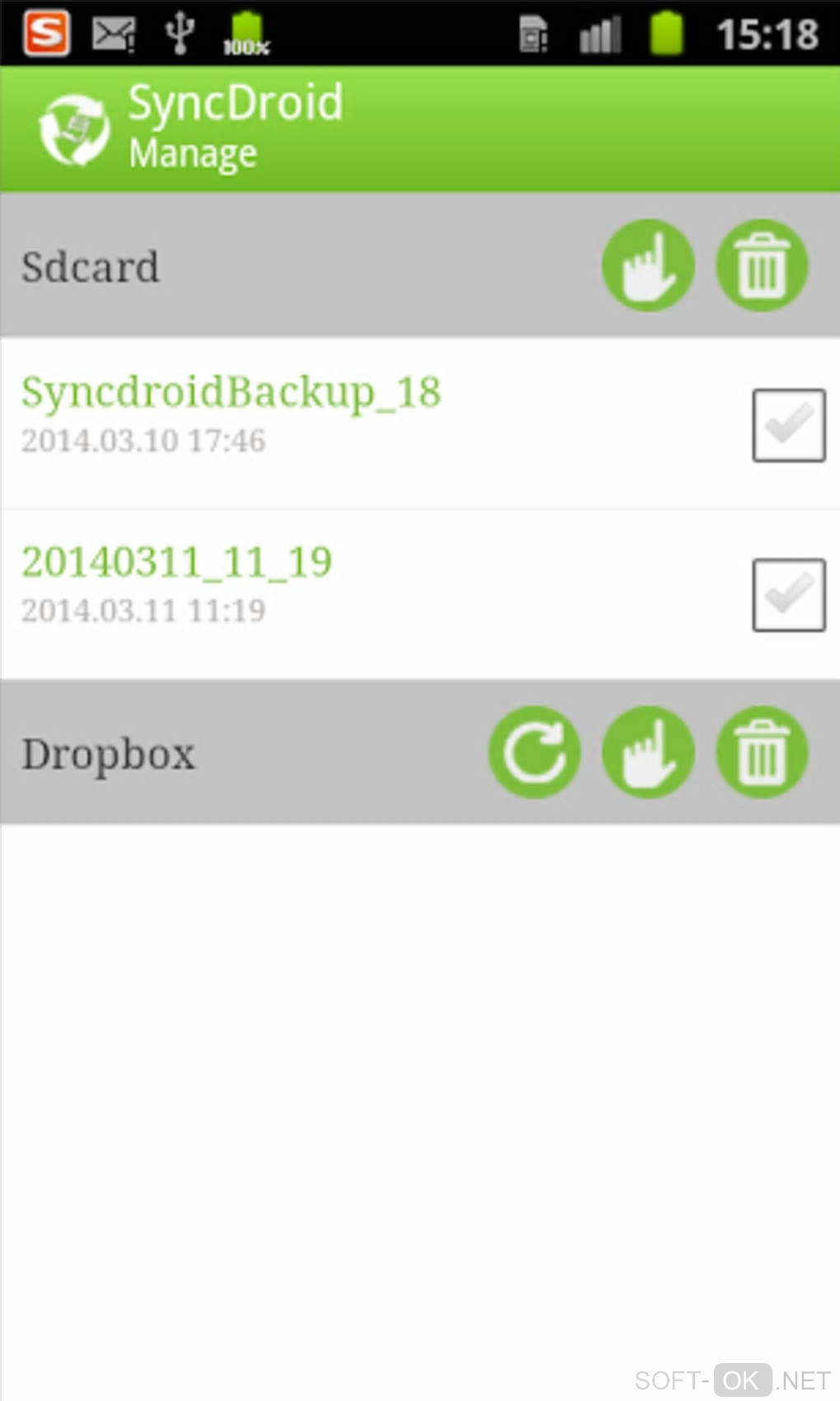Check the SyncdroidBackup_18 checkbox
The width and height of the screenshot is (840, 1401).
click(788, 425)
